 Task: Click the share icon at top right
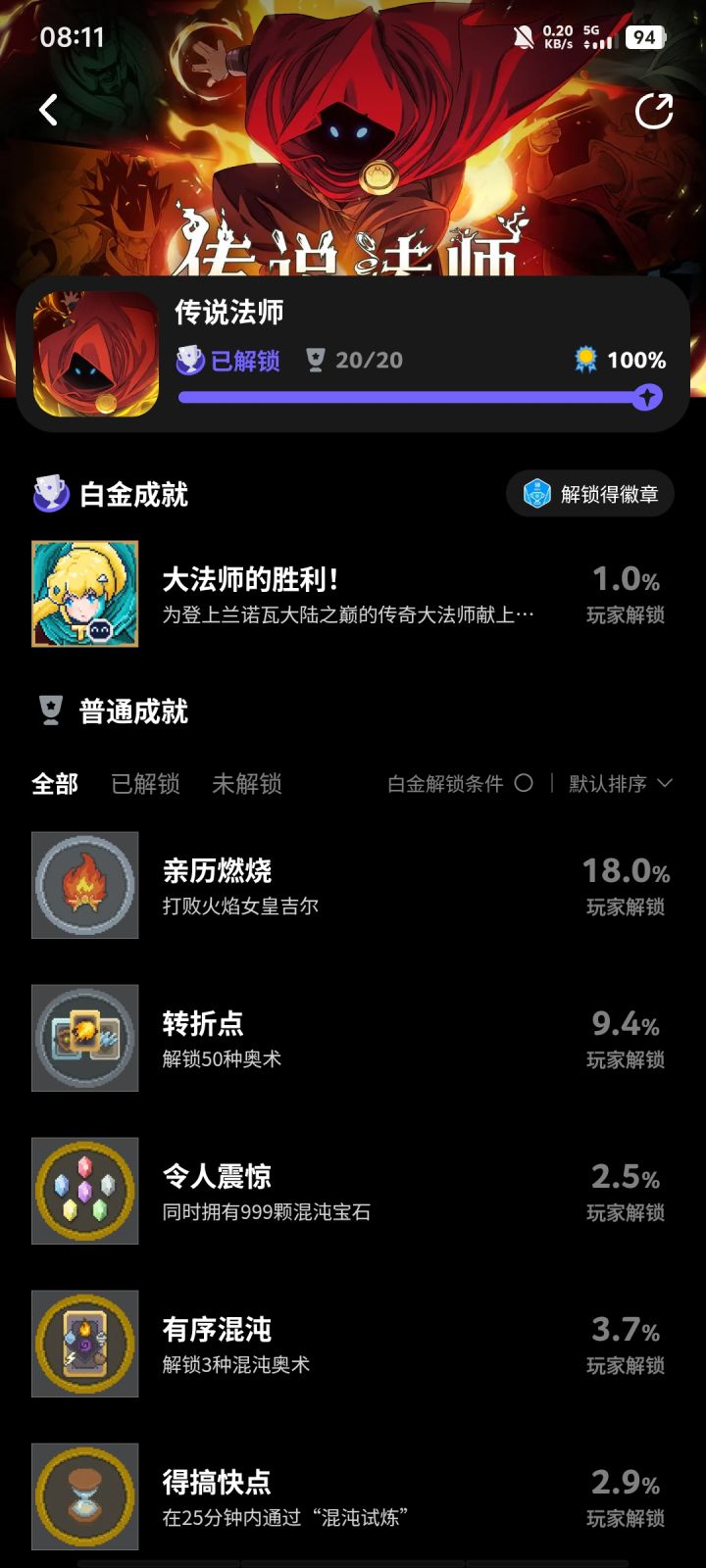[655, 109]
